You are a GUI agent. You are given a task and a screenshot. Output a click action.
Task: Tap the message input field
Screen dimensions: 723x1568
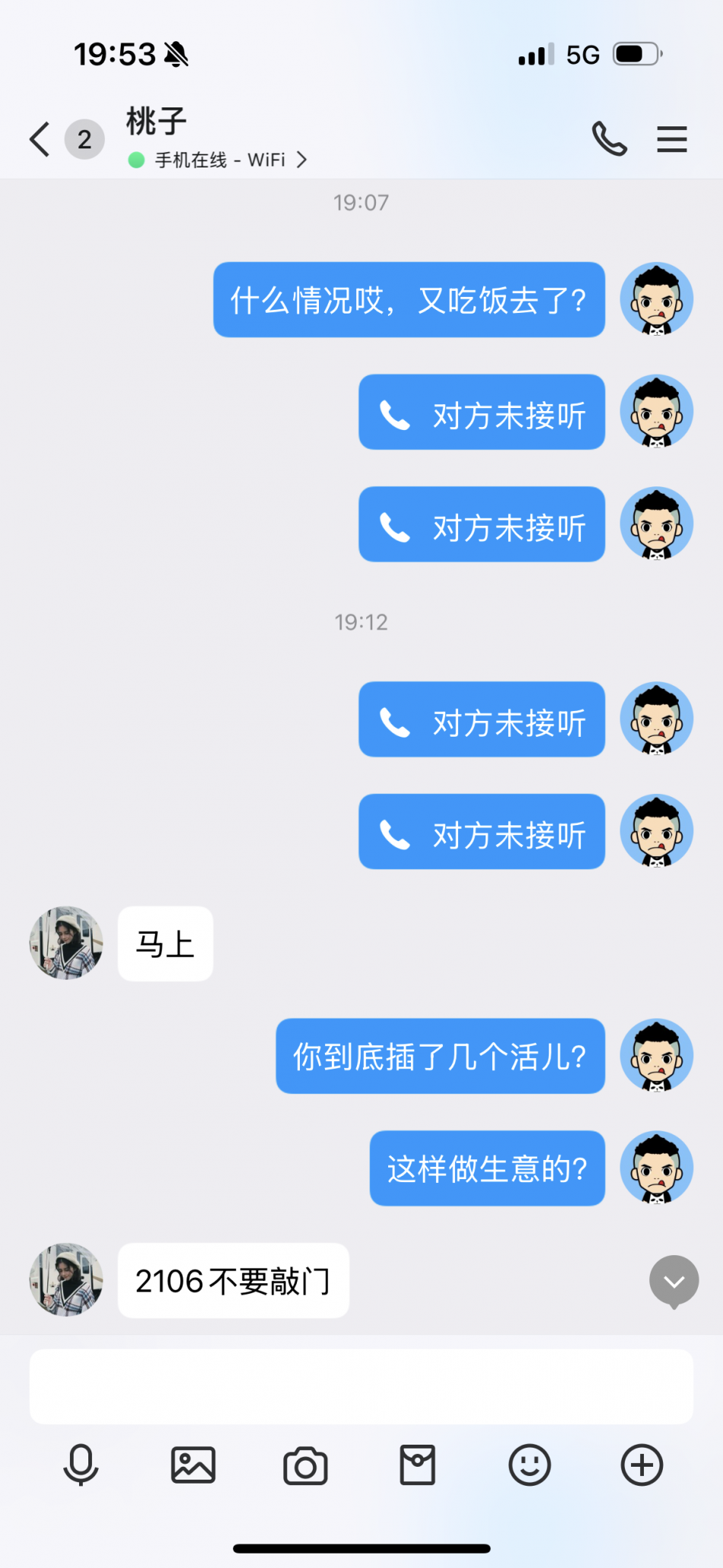point(361,1386)
